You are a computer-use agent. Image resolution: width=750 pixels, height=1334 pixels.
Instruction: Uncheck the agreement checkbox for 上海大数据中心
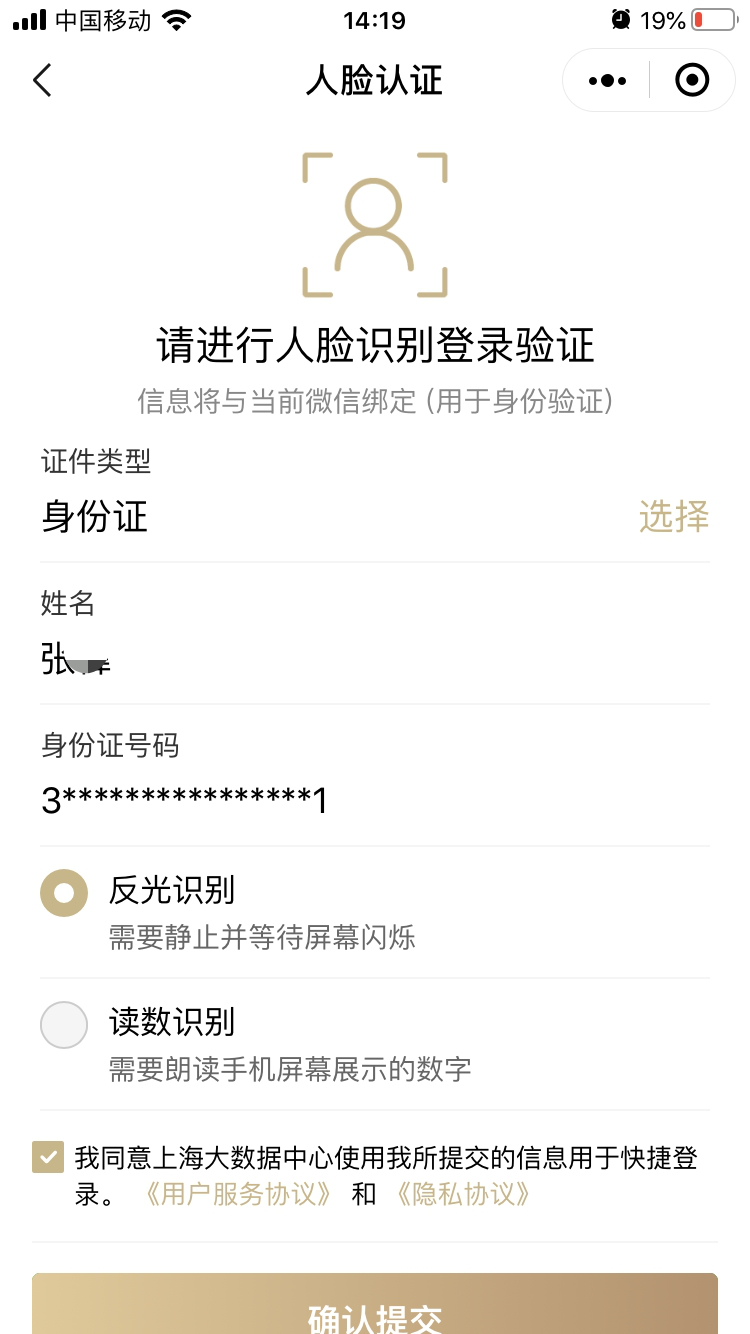(45, 1158)
